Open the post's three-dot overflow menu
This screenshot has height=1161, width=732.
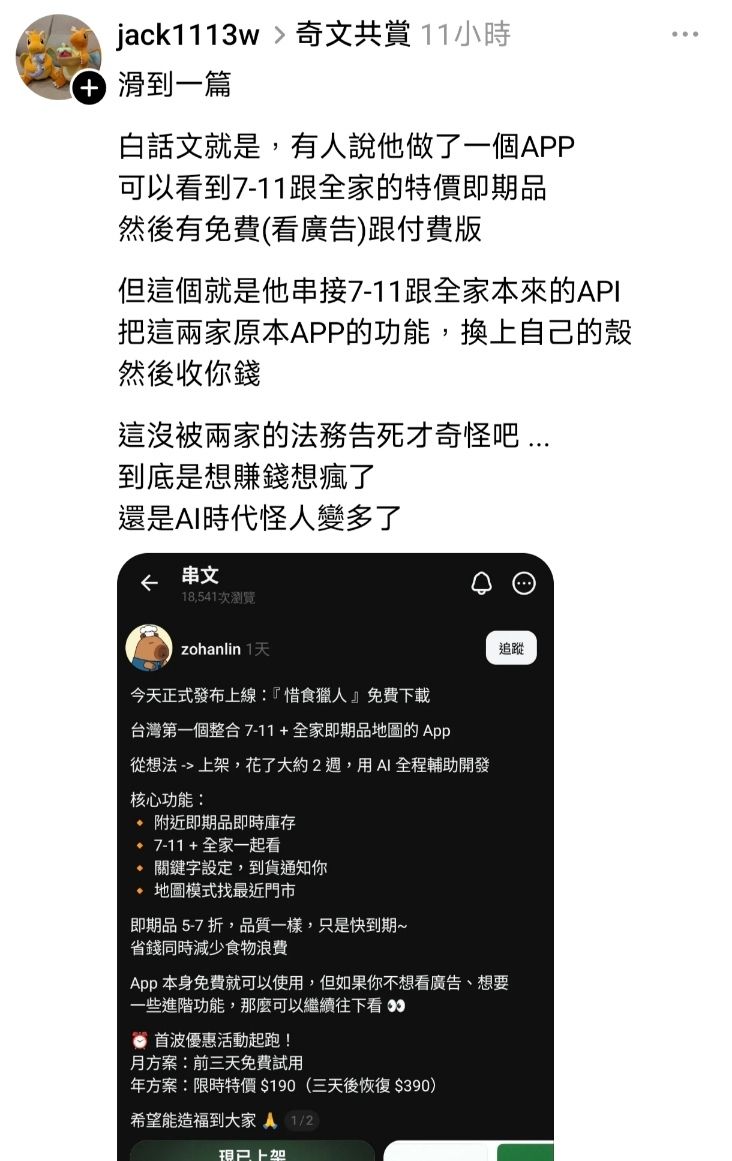685,34
